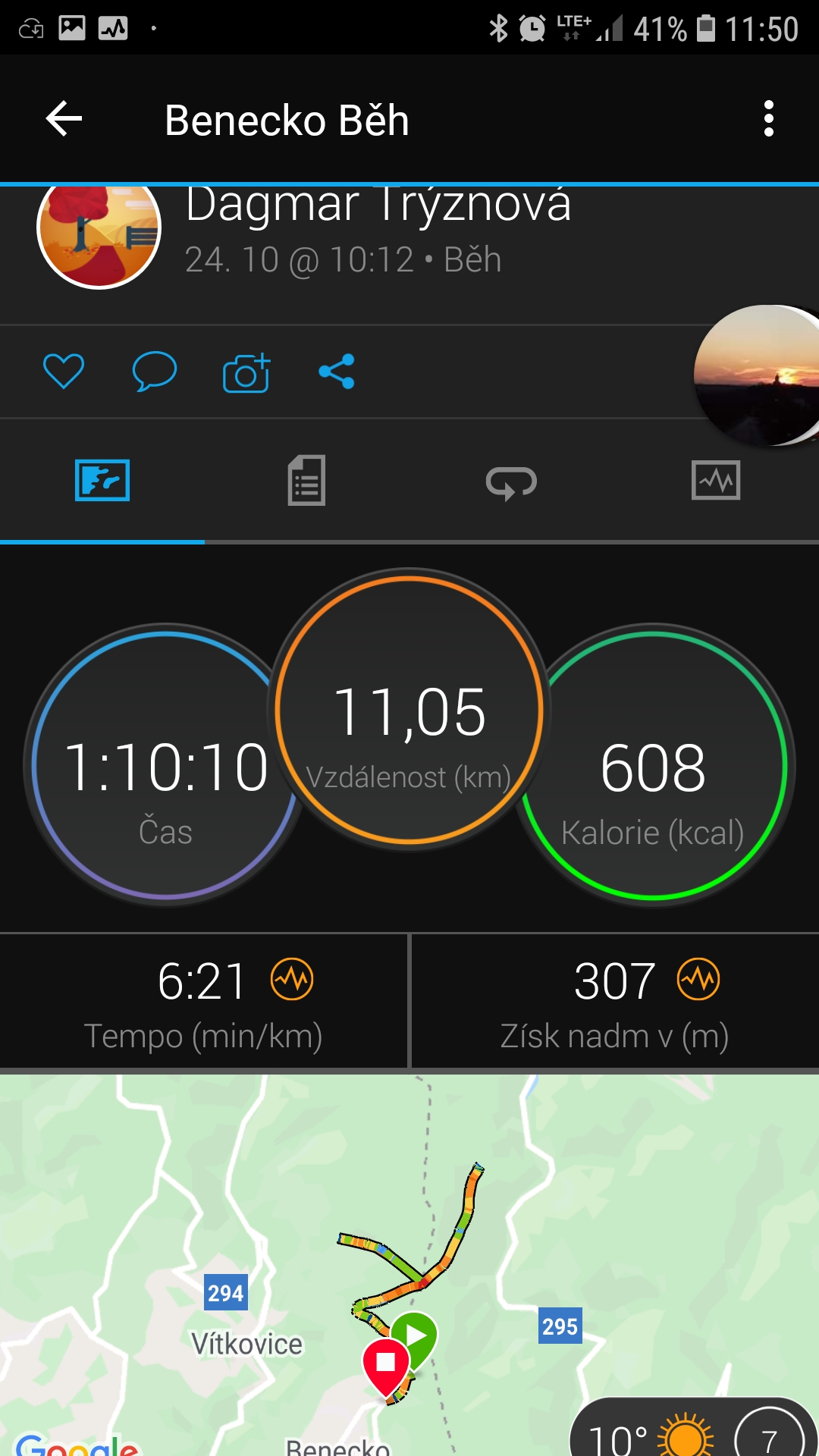Open the comment bubble
The height and width of the screenshot is (1456, 819).
(155, 372)
